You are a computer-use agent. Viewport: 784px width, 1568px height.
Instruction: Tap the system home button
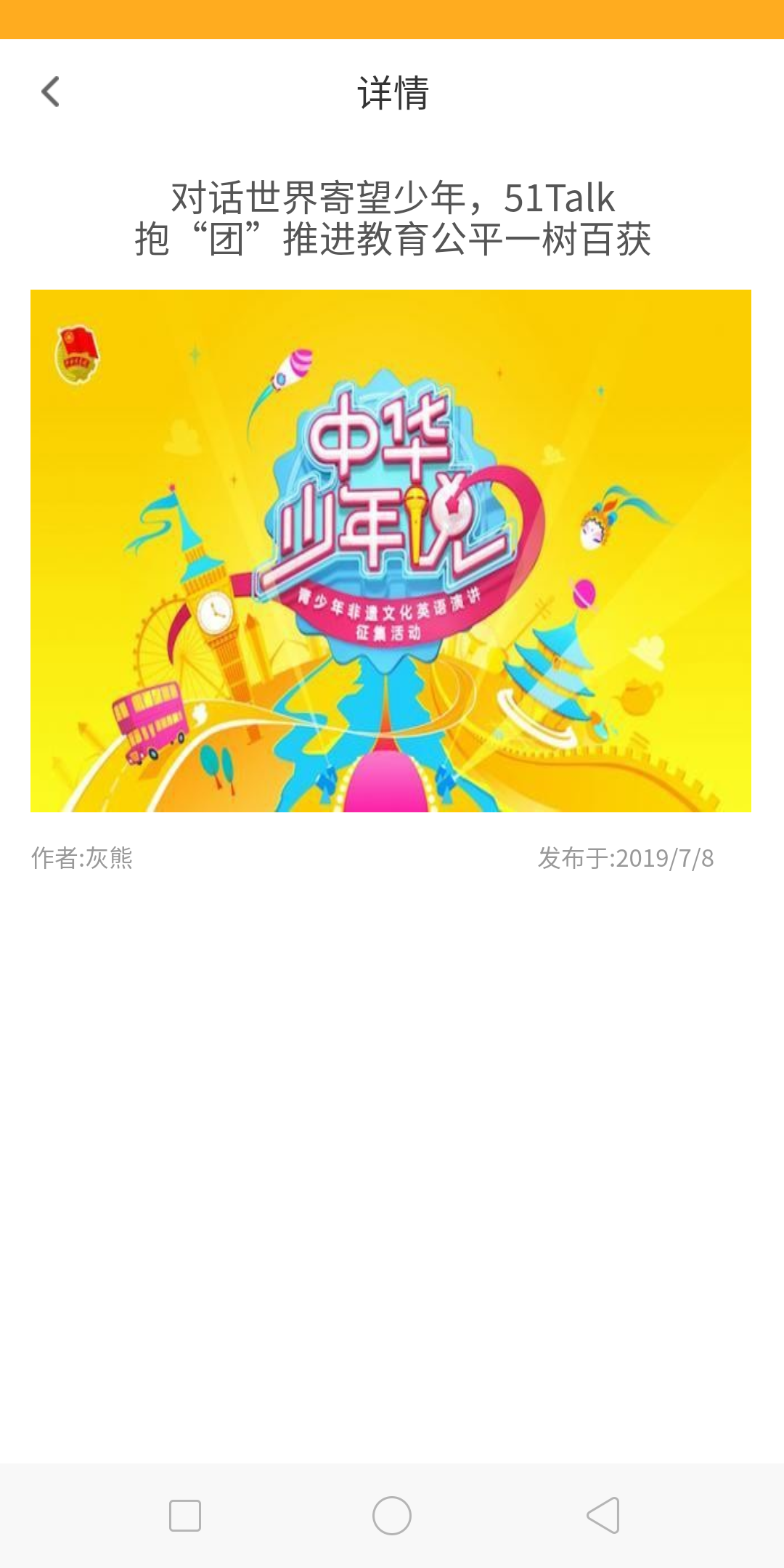(392, 1516)
